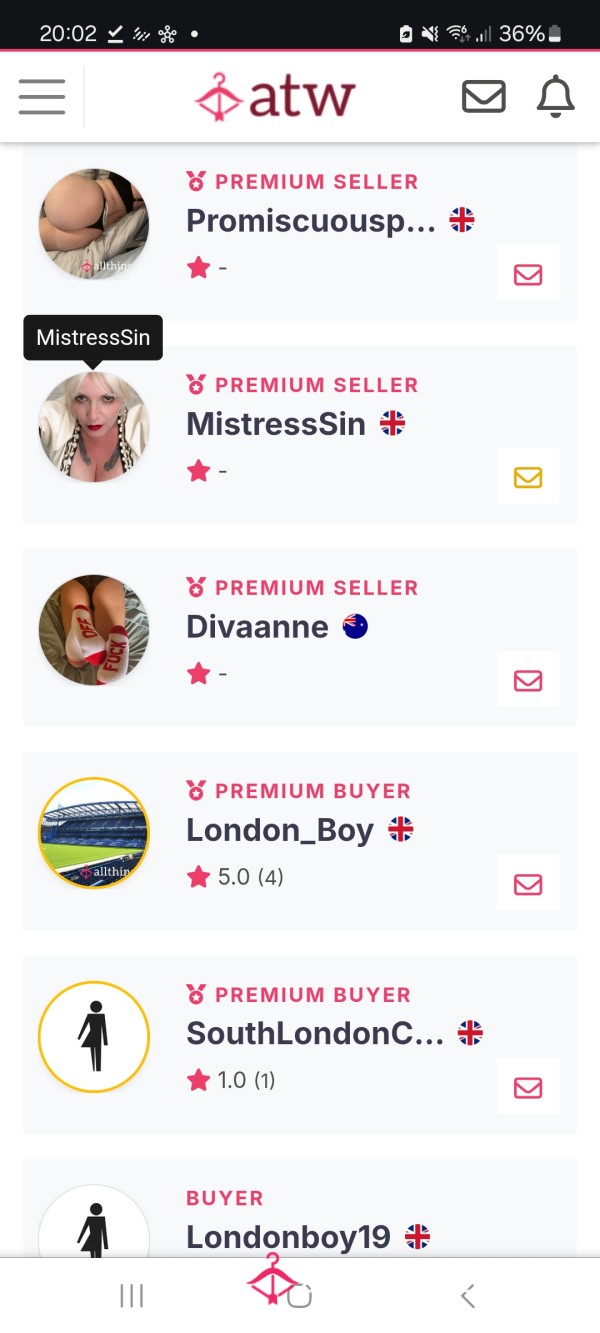Message the buyer SouthLondonC…
The width and height of the screenshot is (600, 1333).
pyautogui.click(x=528, y=1087)
